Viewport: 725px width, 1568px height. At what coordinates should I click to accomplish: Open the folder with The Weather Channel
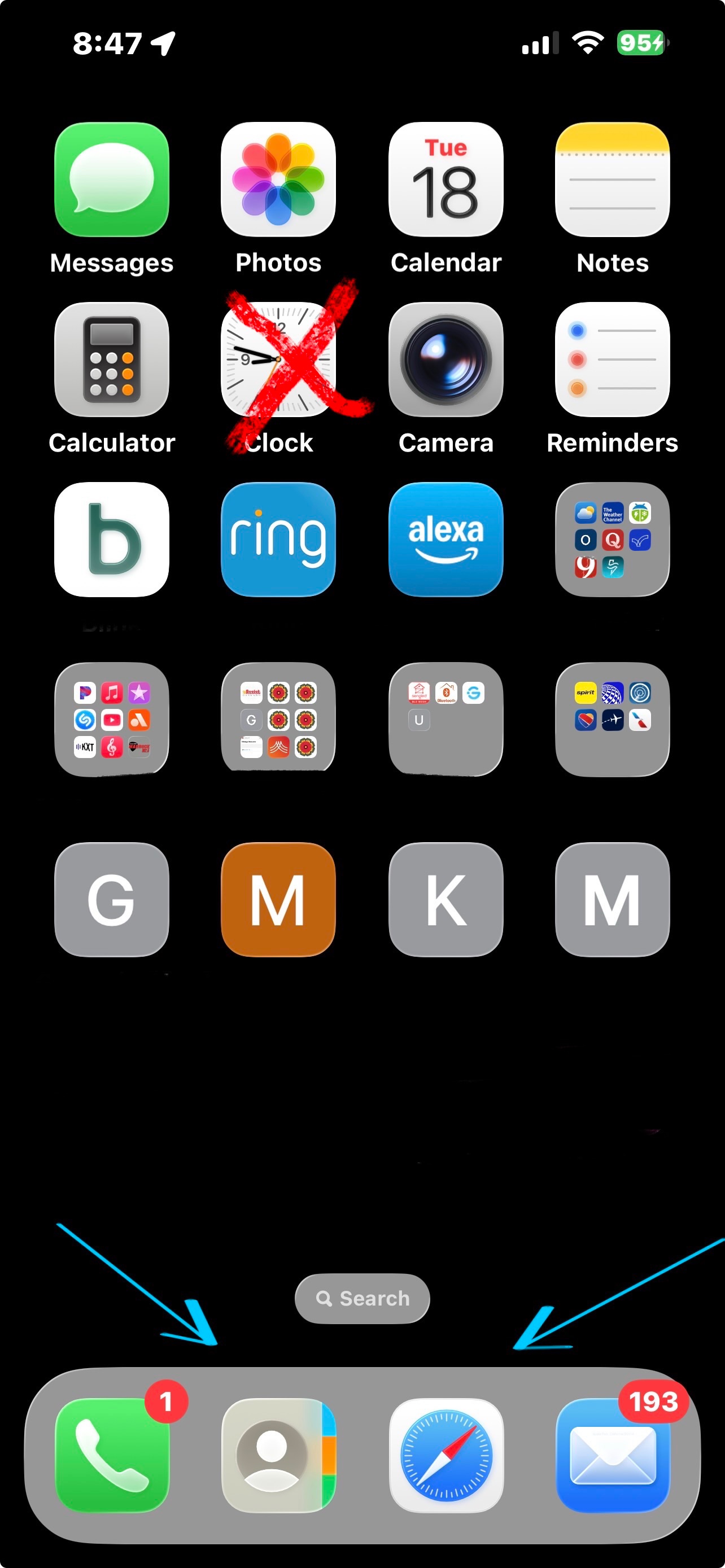(612, 539)
